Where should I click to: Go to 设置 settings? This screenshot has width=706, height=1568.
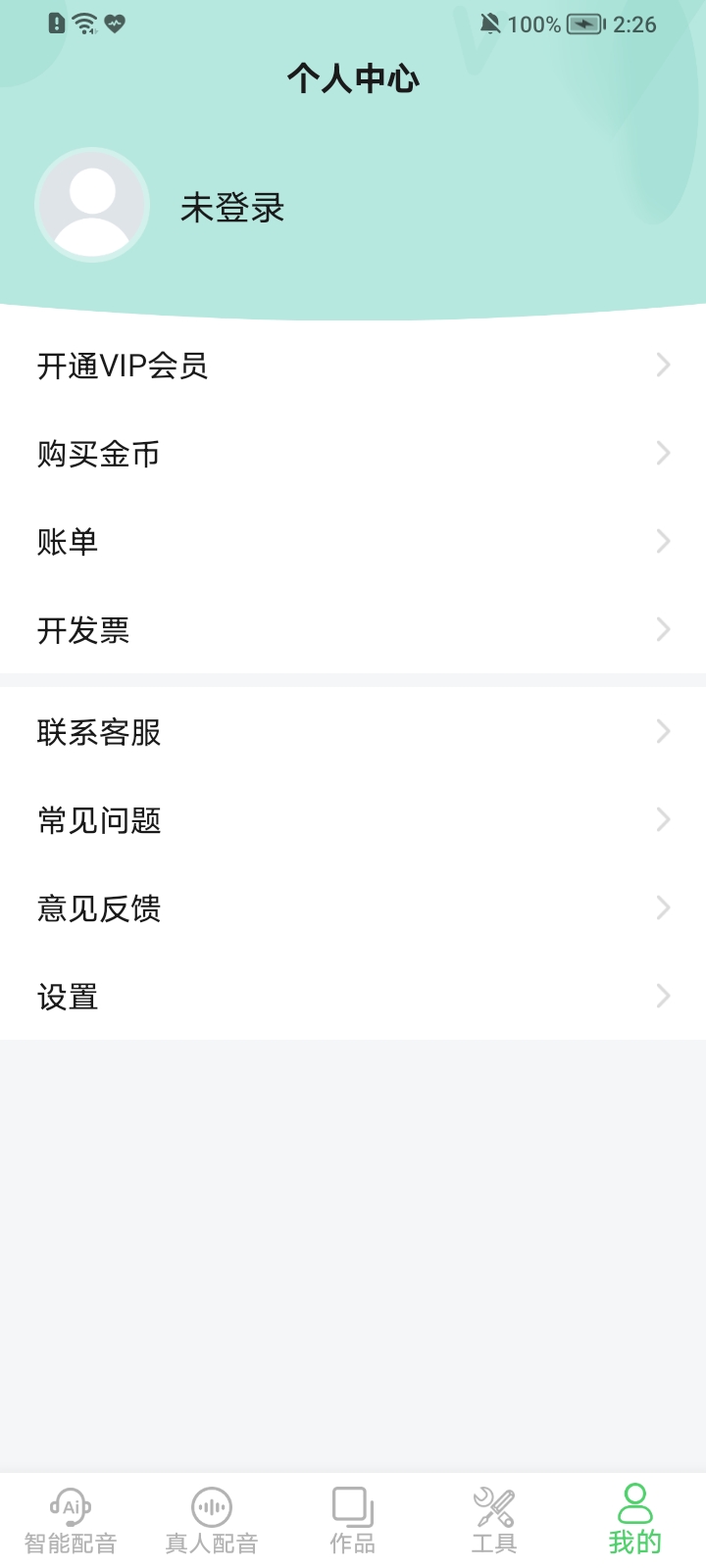pyautogui.click(x=353, y=997)
